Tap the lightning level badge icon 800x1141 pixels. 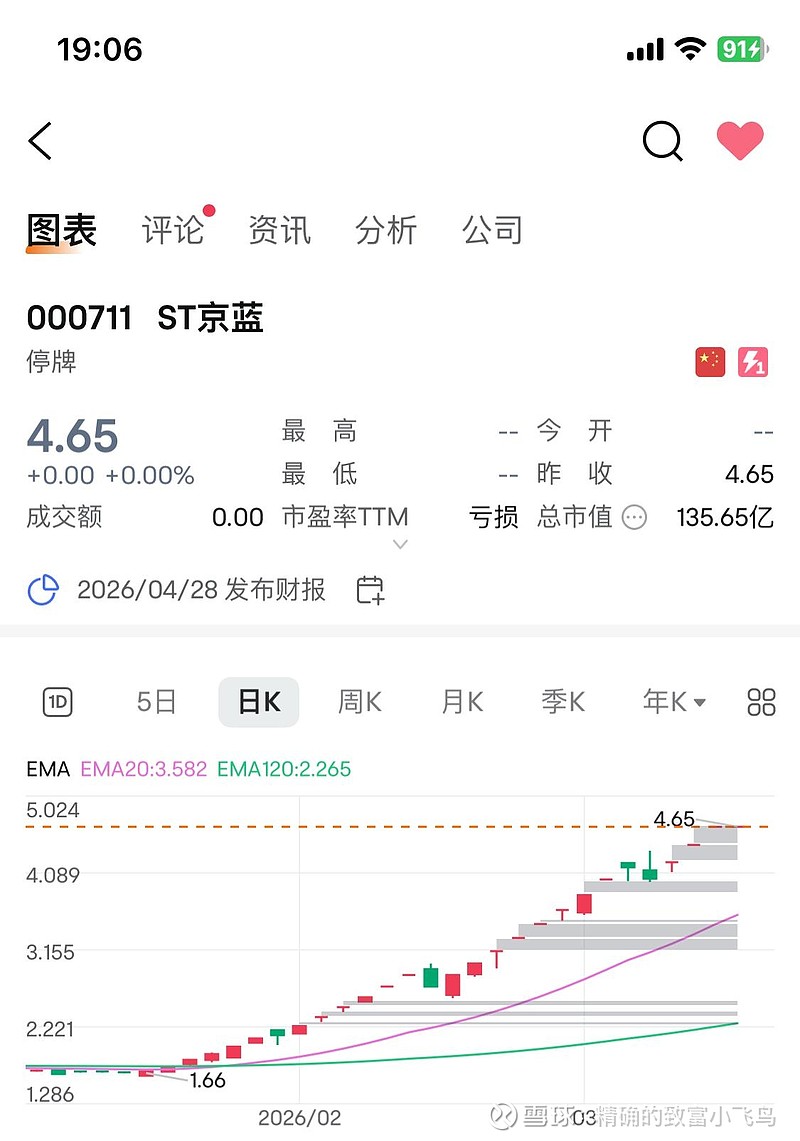(x=752, y=362)
